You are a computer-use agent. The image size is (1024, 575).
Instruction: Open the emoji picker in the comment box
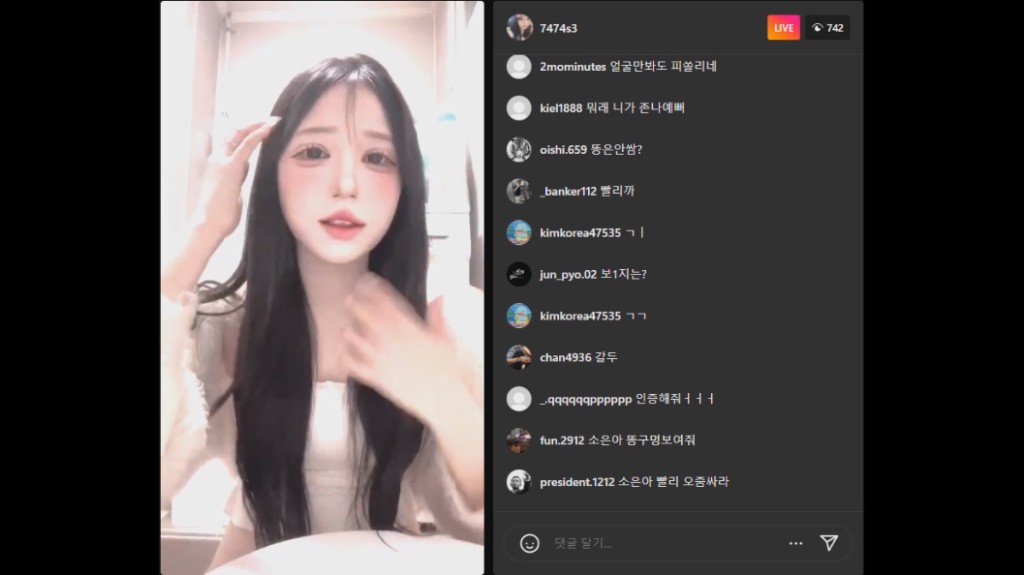point(530,543)
